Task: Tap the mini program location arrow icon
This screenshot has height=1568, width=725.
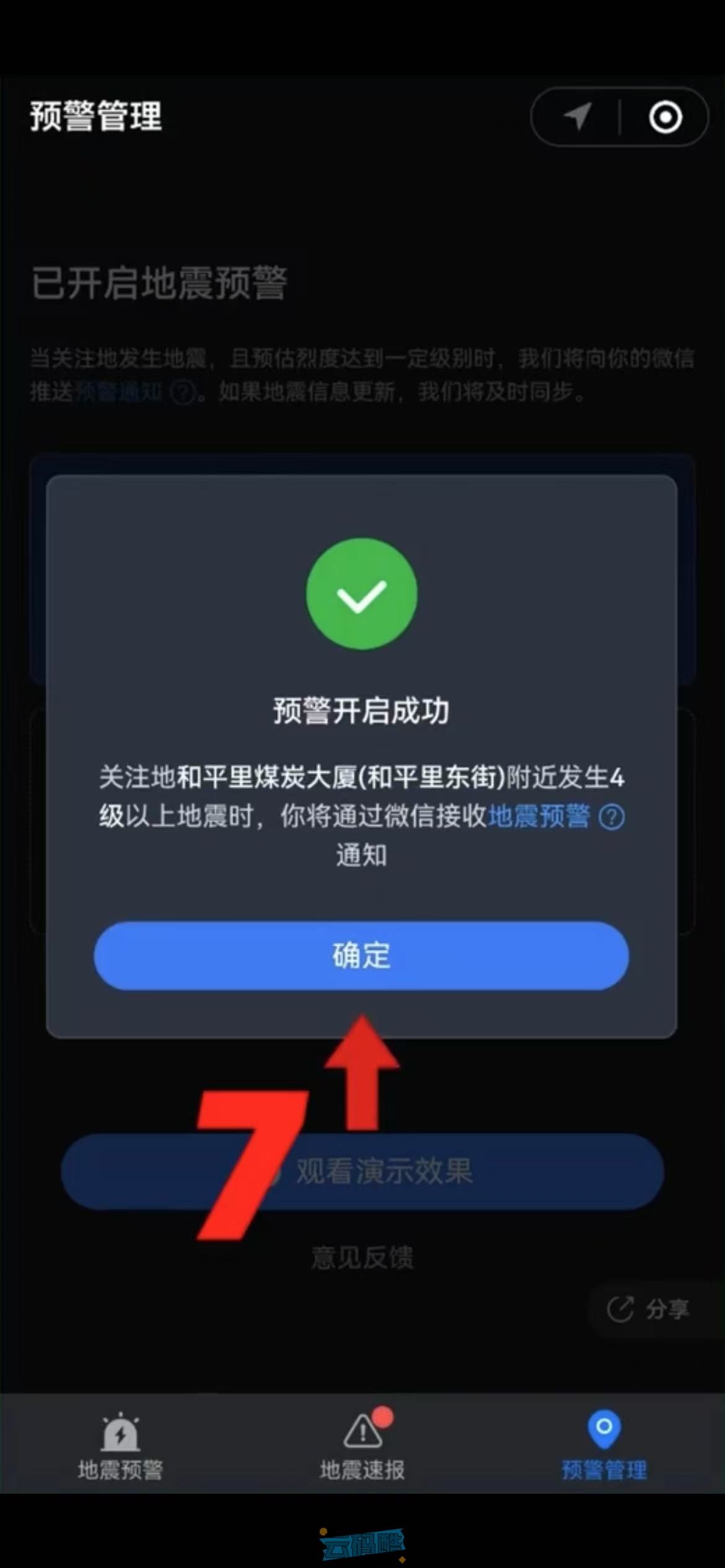Action: [577, 116]
